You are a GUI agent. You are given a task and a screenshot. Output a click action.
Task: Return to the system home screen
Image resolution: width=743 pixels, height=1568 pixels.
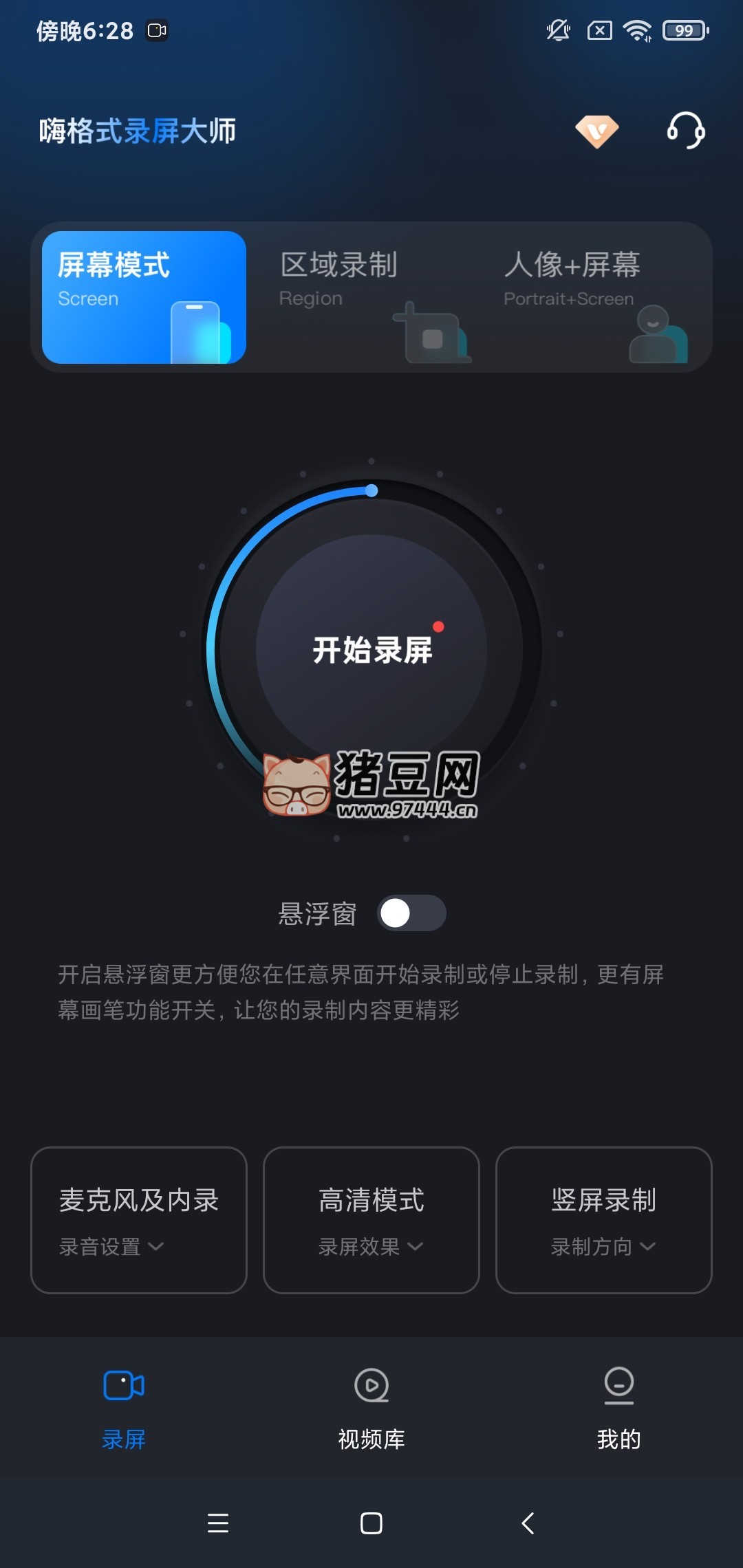(x=371, y=1523)
